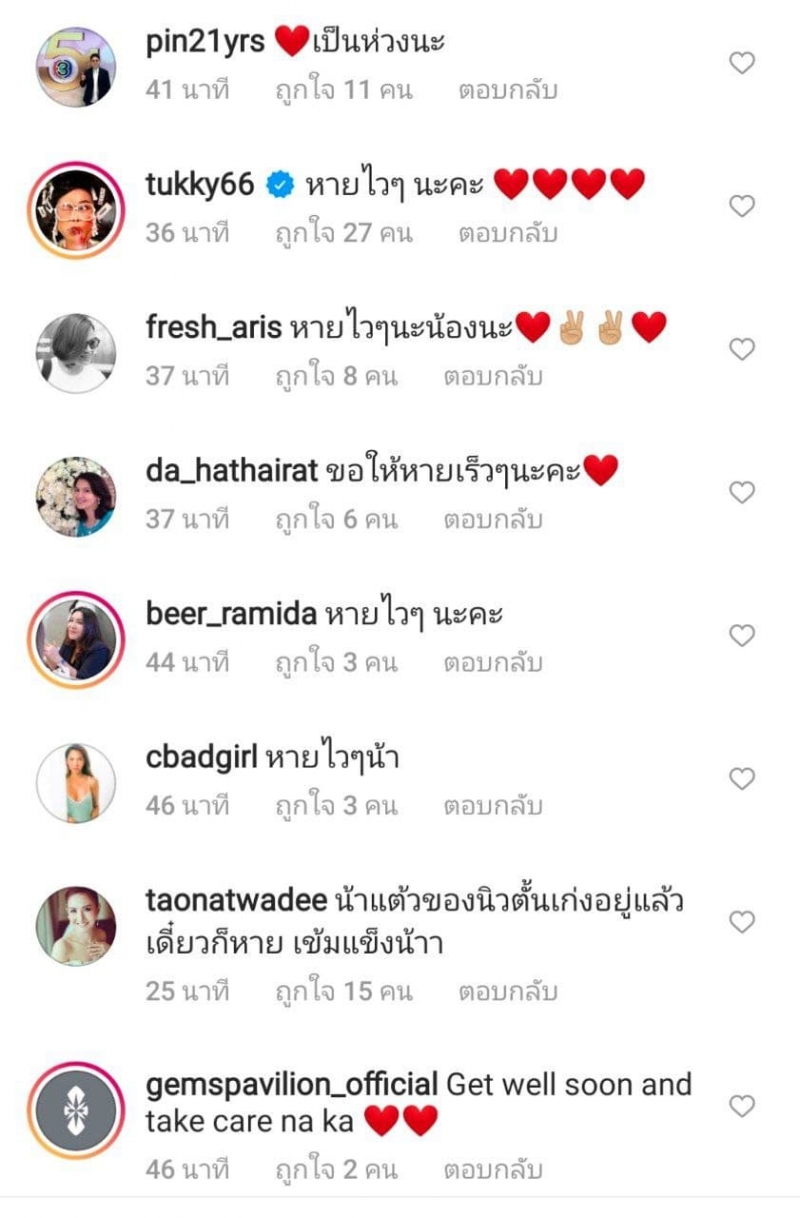View who liked cbadgirl's comment
Image resolution: width=800 pixels, height=1218 pixels.
click(335, 805)
